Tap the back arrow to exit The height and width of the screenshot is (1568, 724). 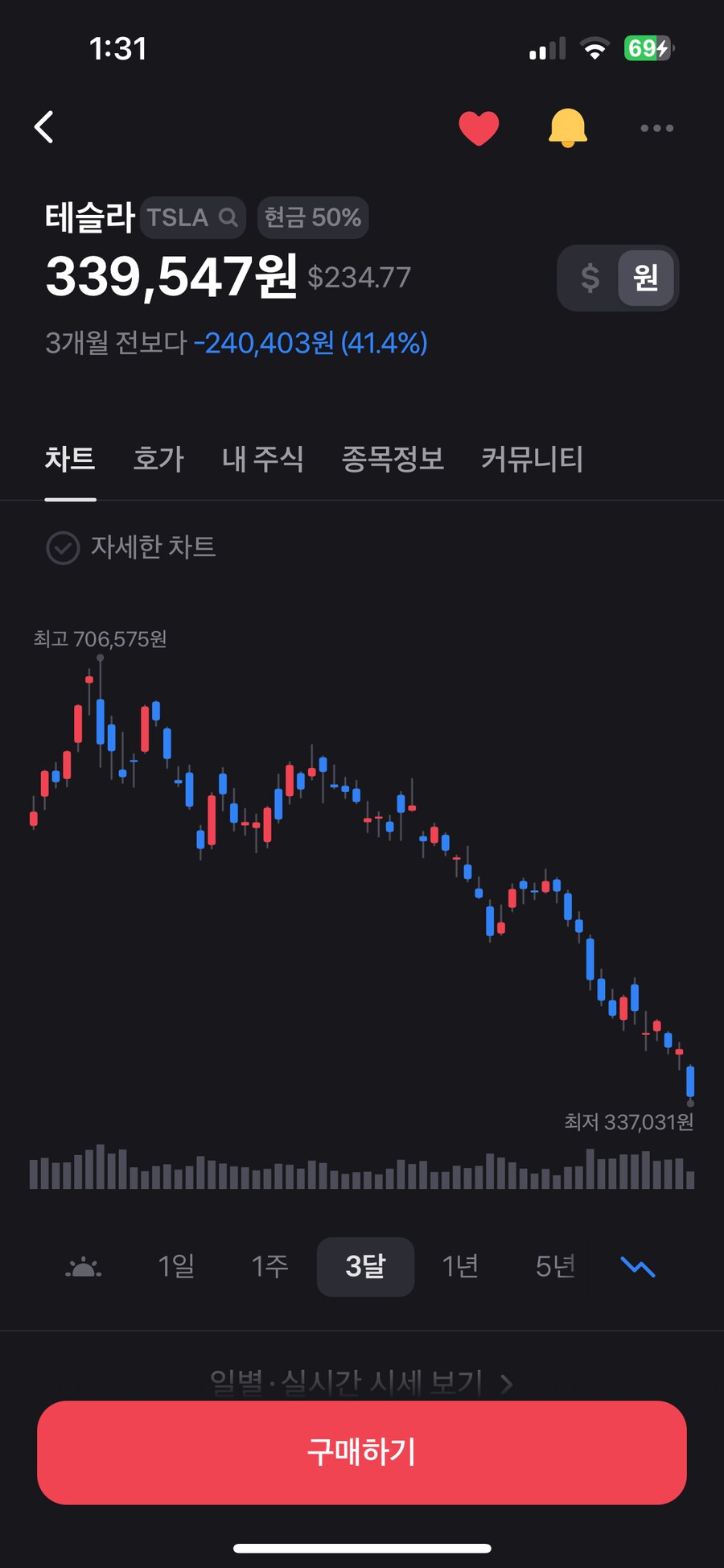(46, 128)
